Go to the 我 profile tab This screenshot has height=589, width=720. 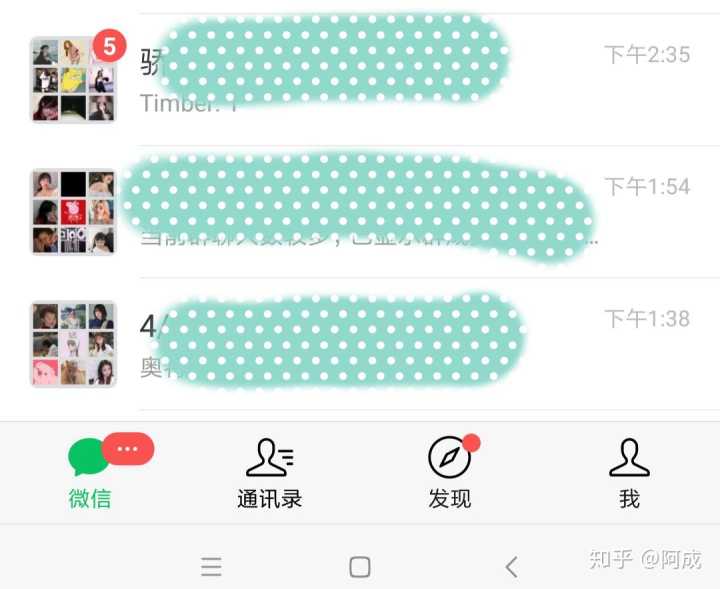[x=629, y=474]
